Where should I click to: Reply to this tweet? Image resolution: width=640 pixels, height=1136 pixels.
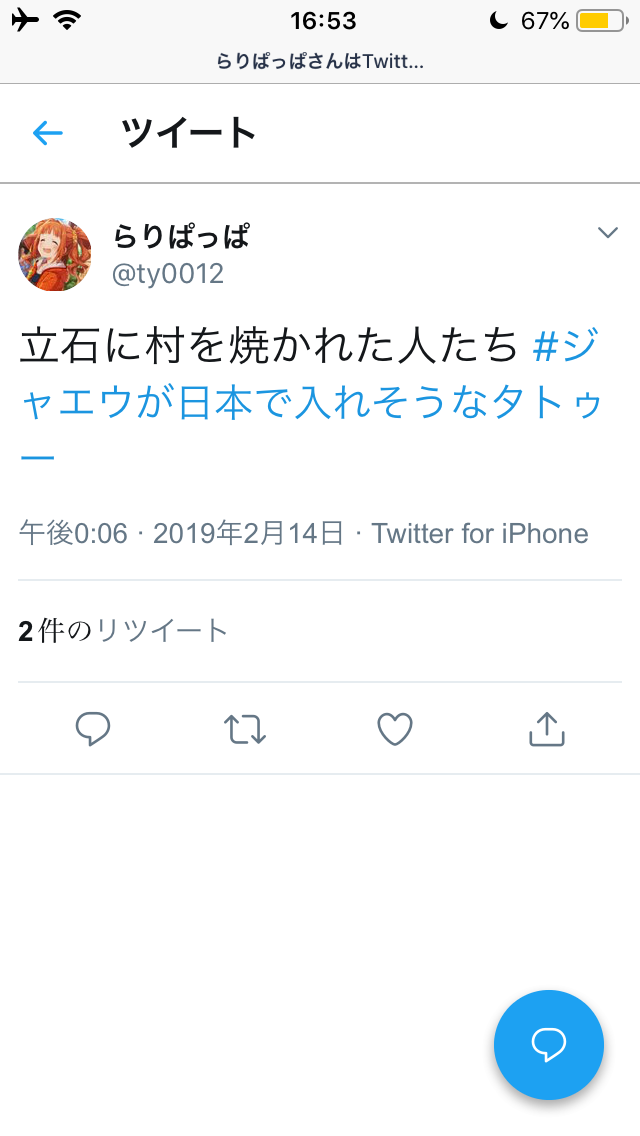(x=93, y=729)
